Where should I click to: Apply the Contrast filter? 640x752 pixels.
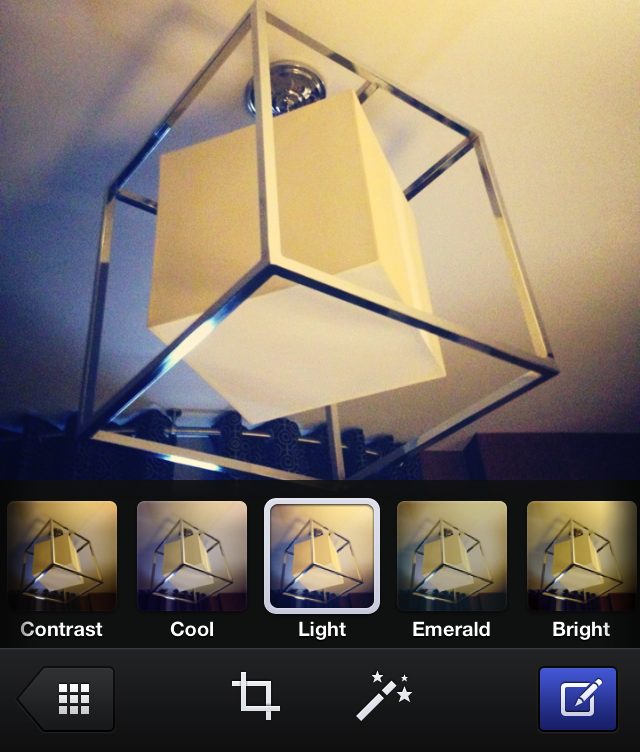[x=62, y=556]
